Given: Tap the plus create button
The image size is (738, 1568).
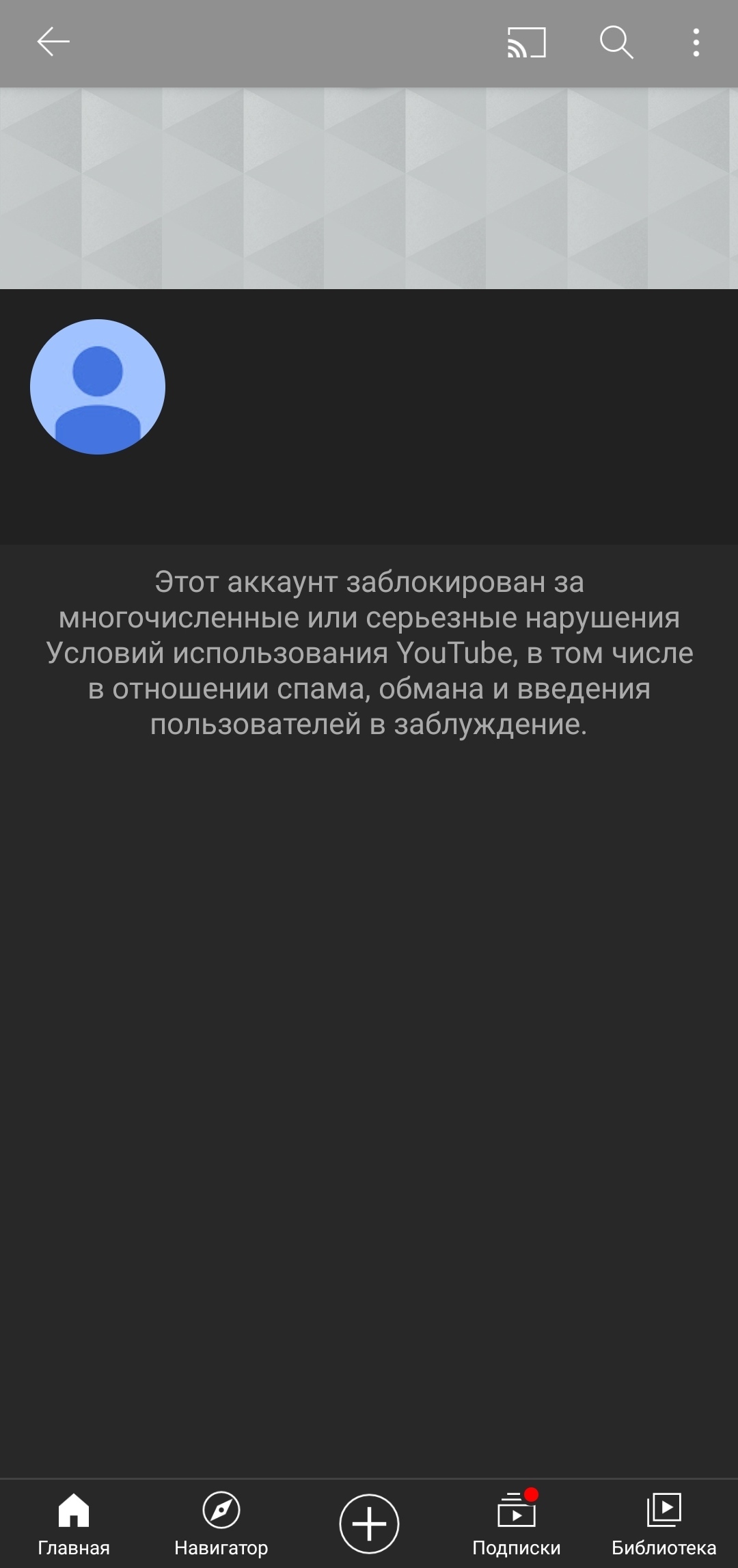Looking at the screenshot, I should [x=369, y=1524].
